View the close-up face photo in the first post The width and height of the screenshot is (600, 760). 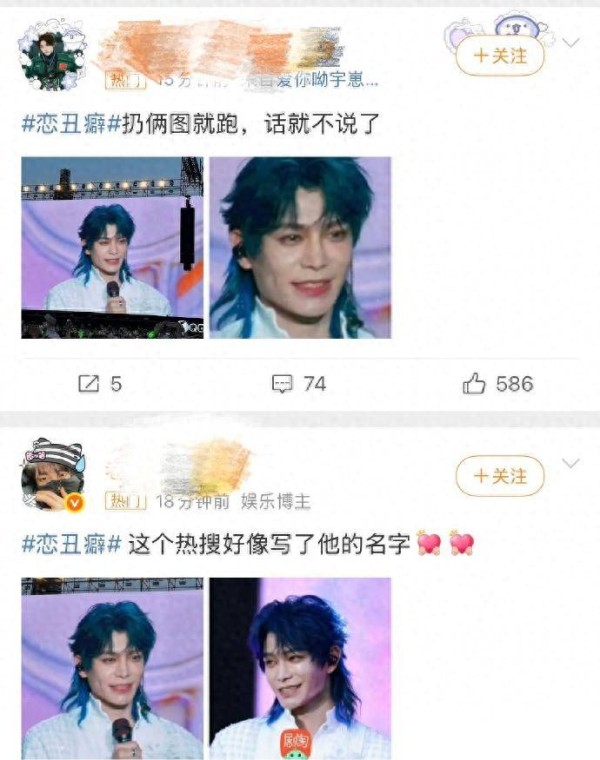300,247
